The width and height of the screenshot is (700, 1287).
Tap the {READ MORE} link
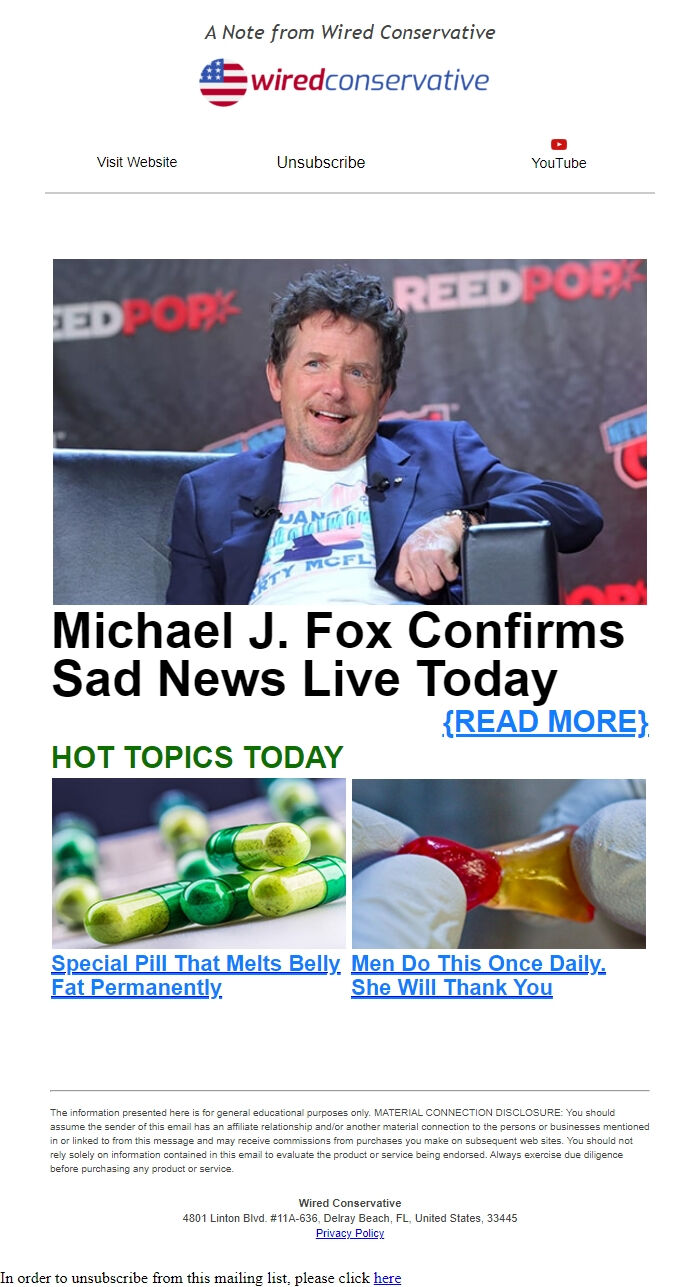[545, 722]
